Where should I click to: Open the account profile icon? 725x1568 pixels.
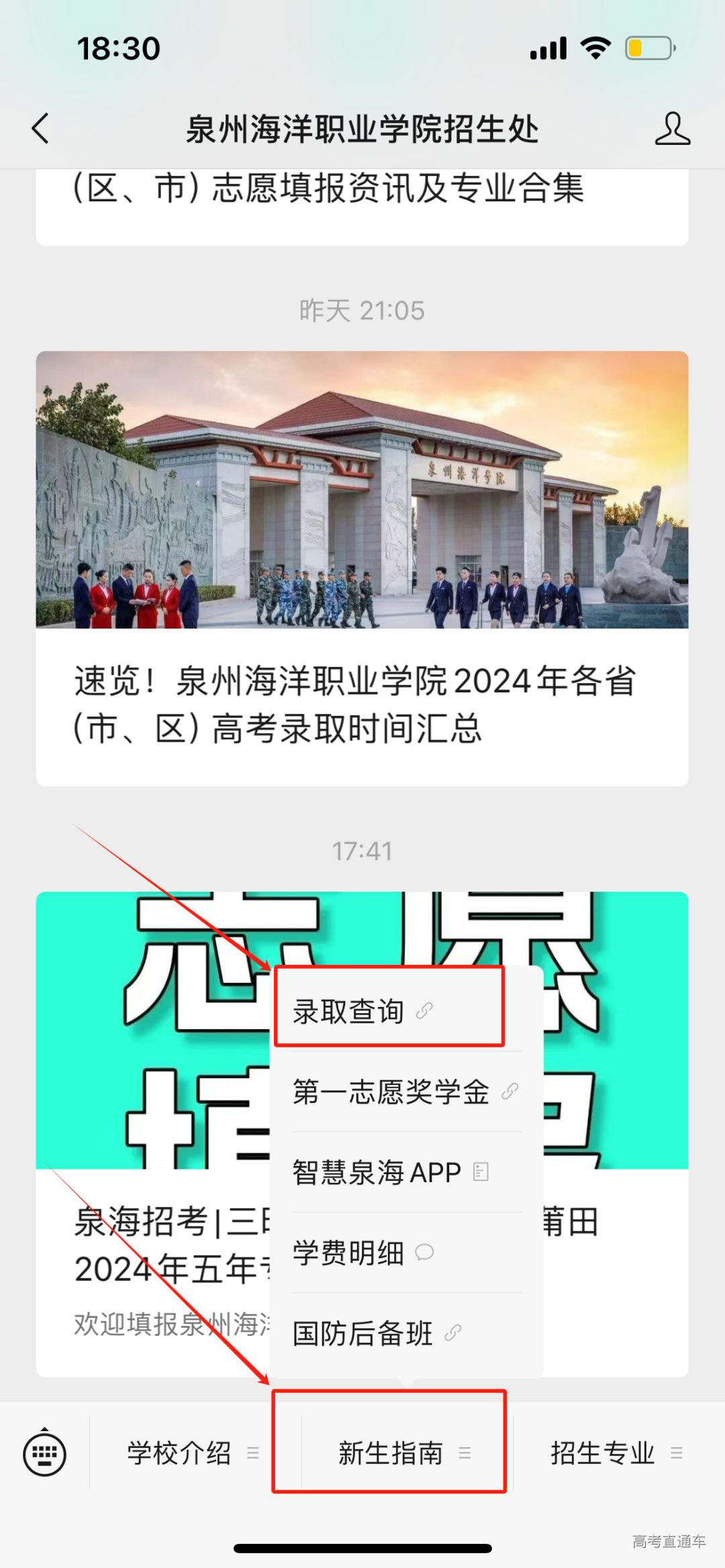[672, 128]
